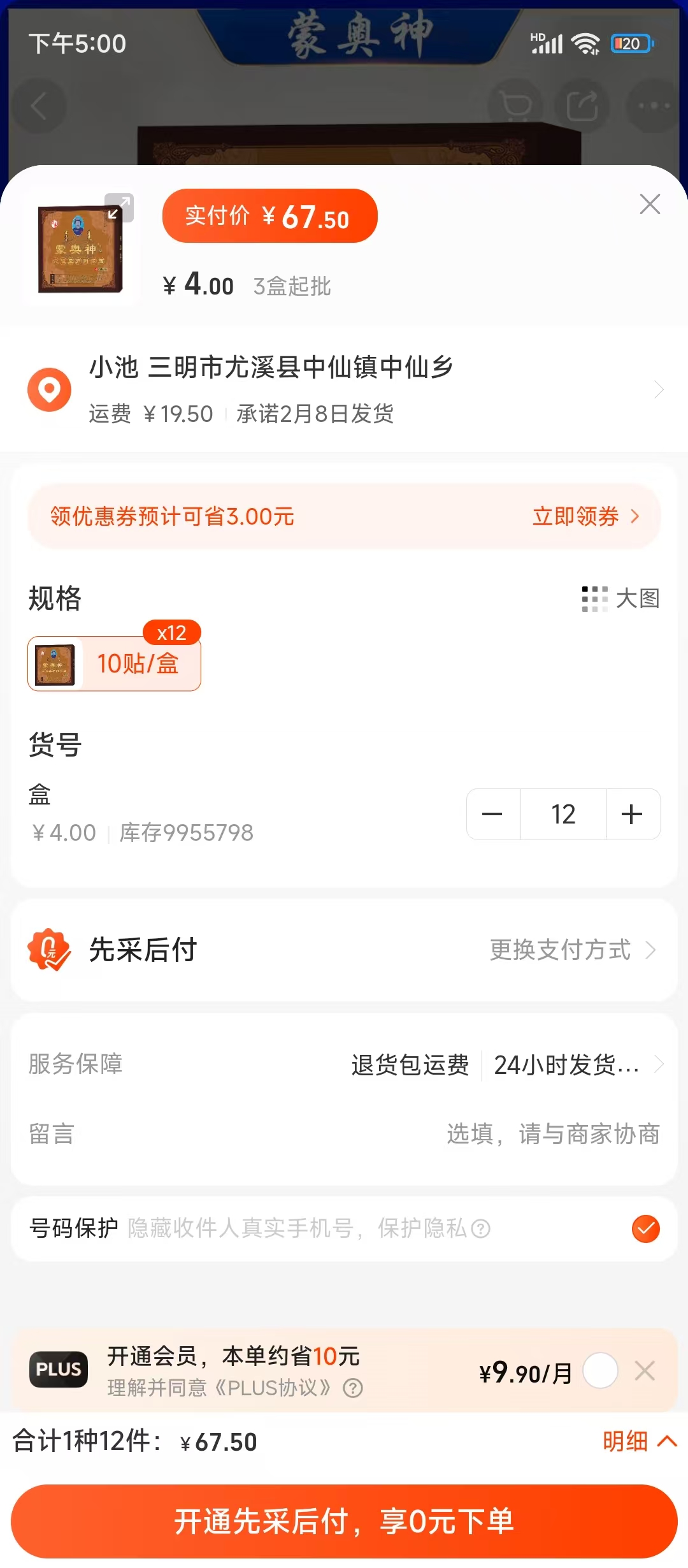Increase the quantity with the plus button
The height and width of the screenshot is (1568, 688).
point(632,814)
